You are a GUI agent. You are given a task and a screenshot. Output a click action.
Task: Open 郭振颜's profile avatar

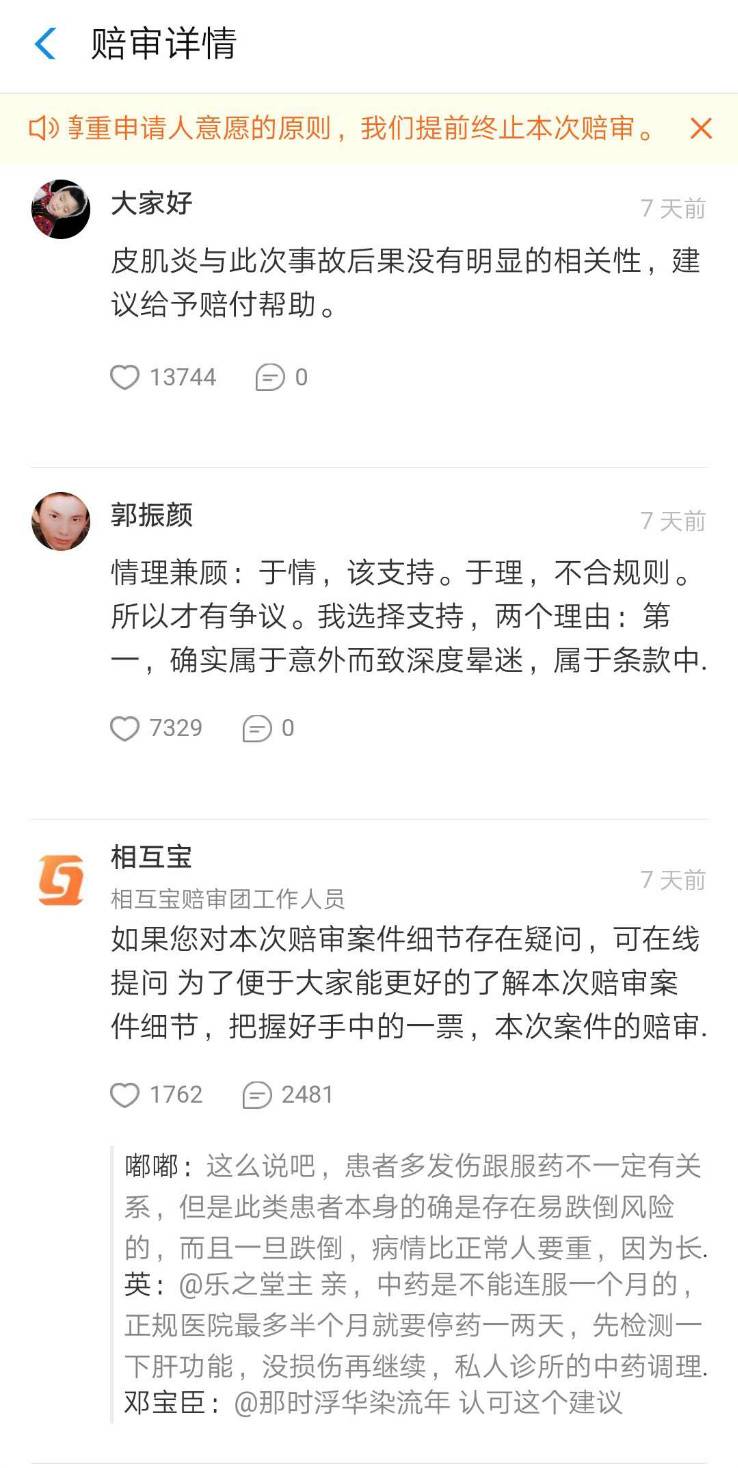[x=61, y=521]
